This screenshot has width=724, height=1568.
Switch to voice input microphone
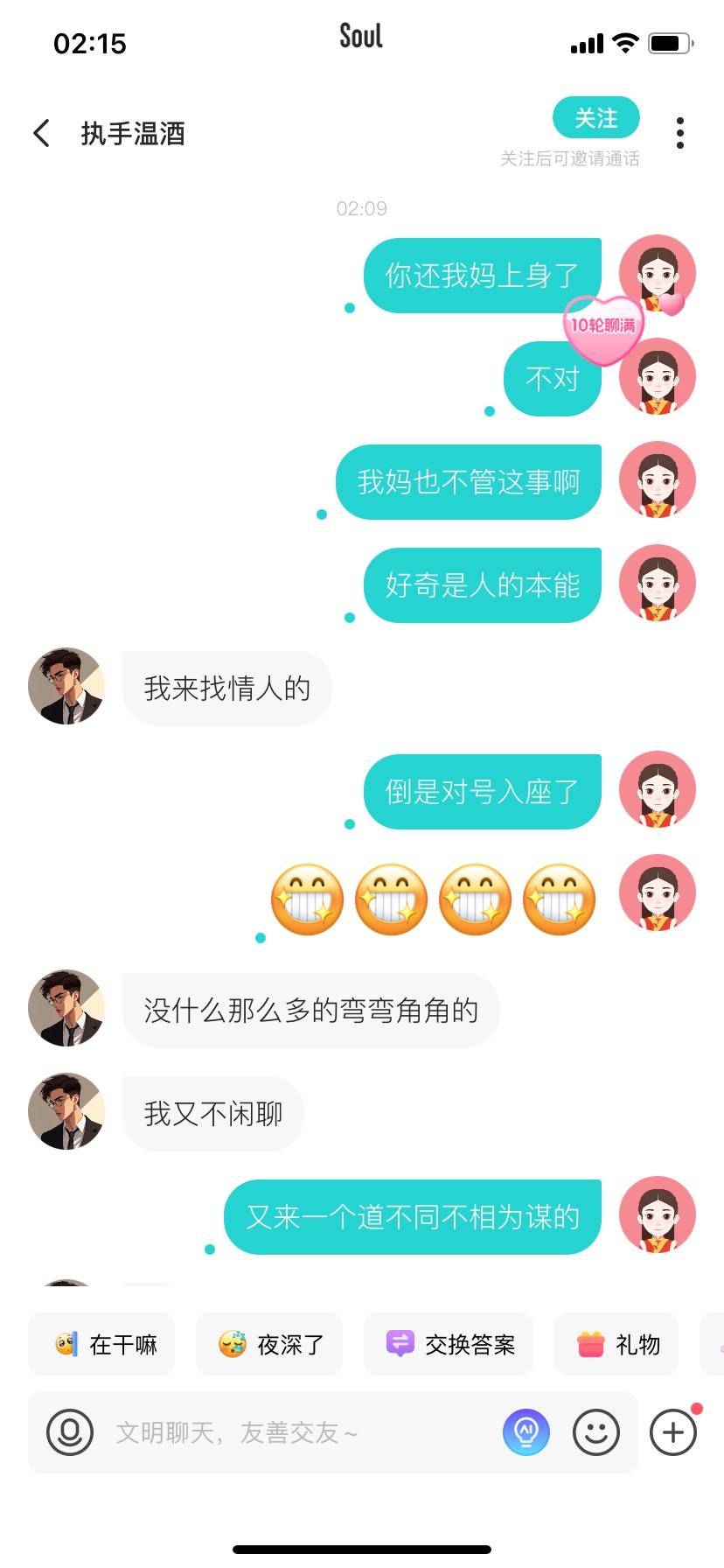click(70, 1432)
